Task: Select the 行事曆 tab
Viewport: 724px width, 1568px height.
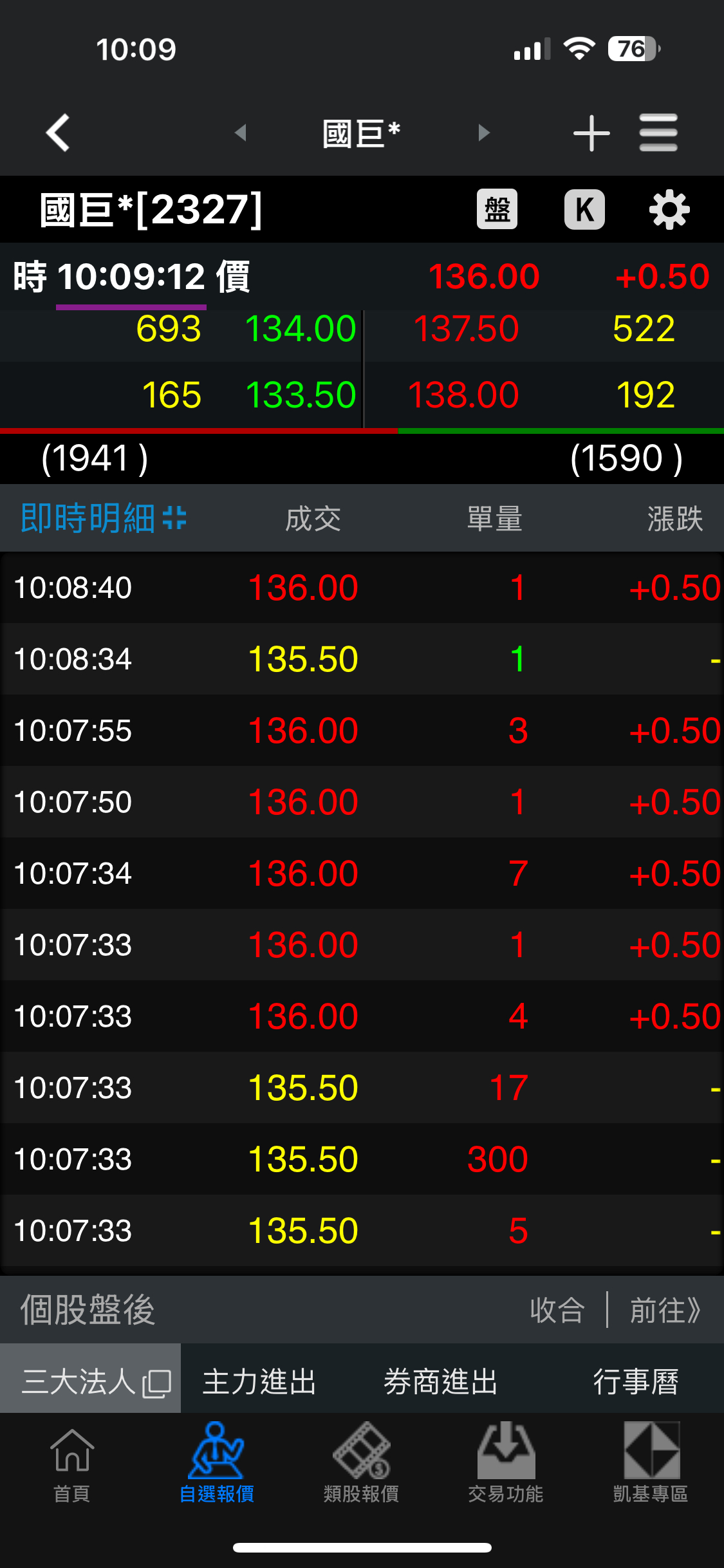Action: (636, 1381)
